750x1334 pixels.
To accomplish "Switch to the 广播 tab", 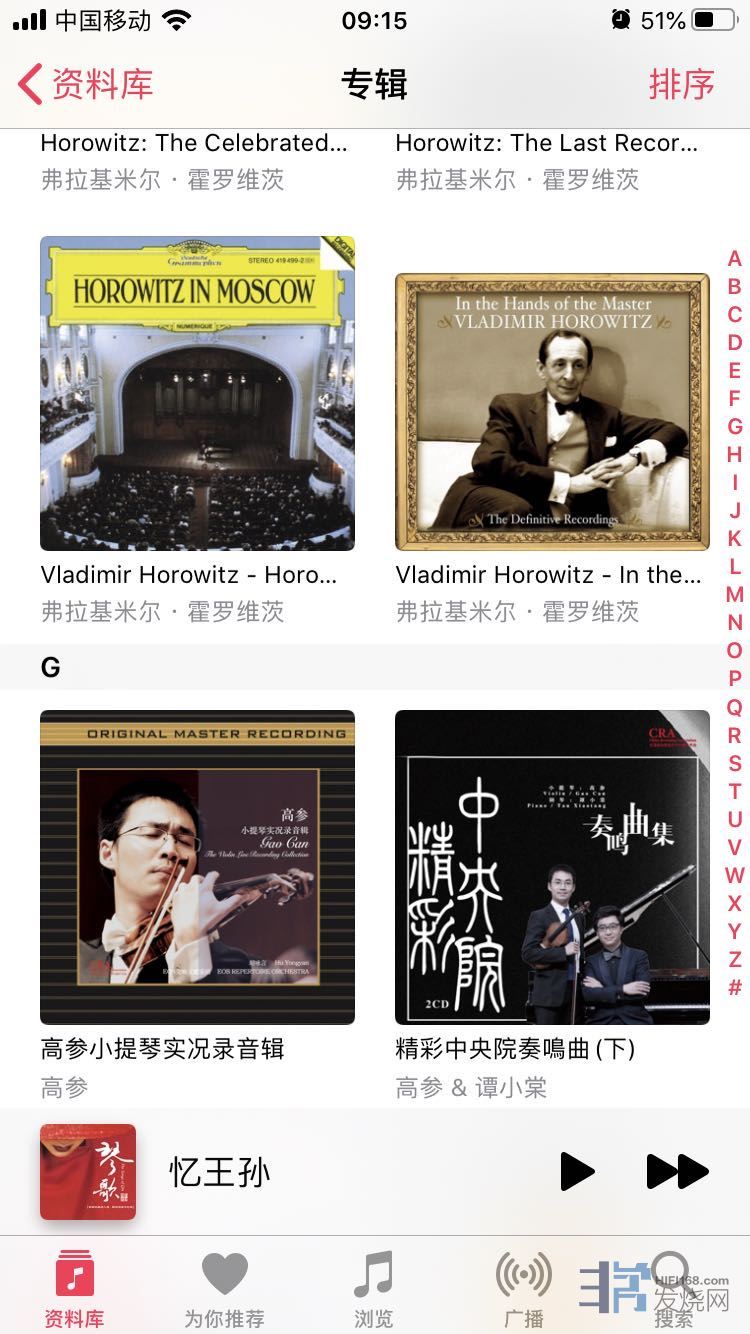I will point(524,1289).
